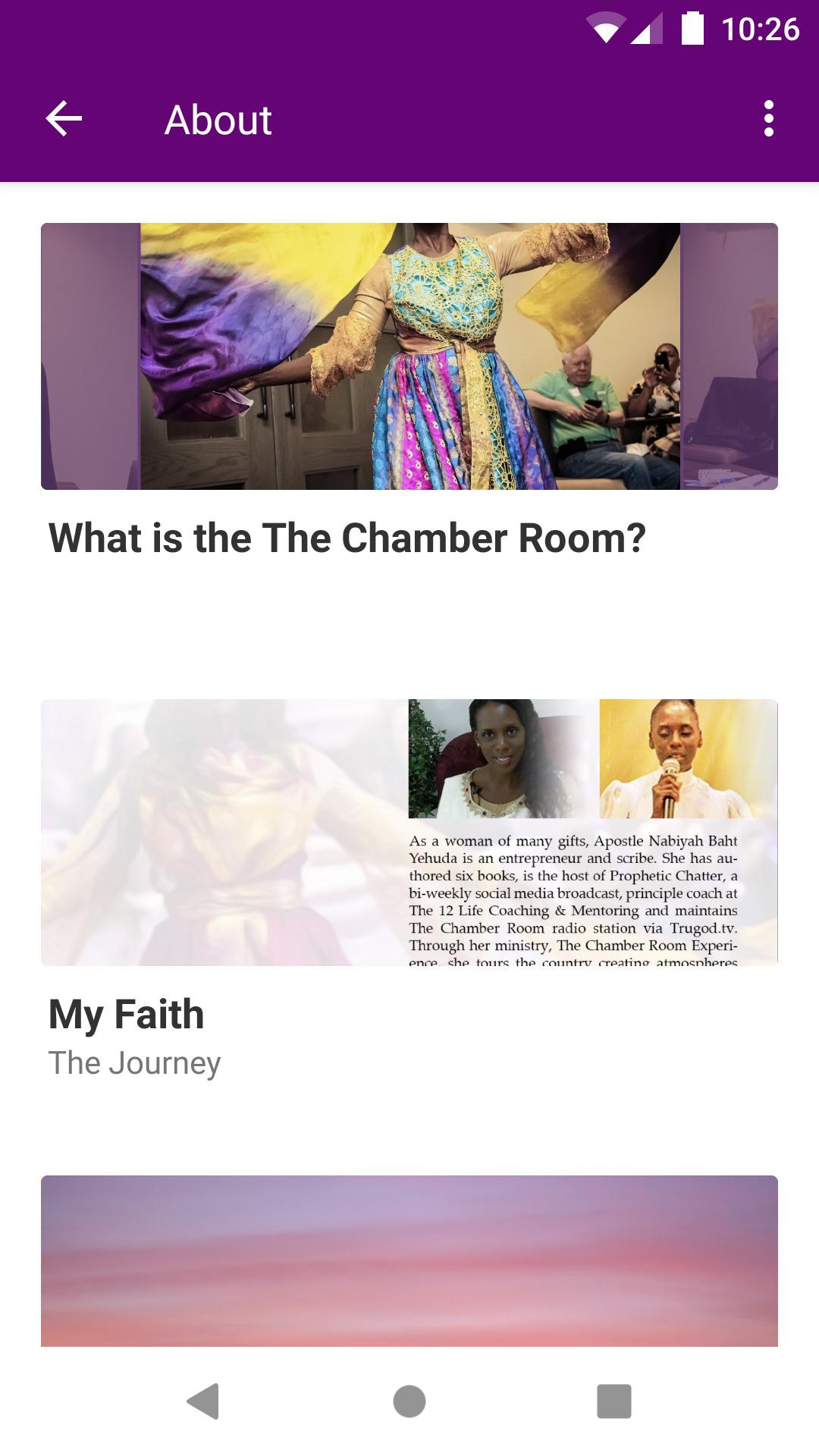Image resolution: width=819 pixels, height=1456 pixels.
Task: Show recent apps from the navigation bar
Action: point(613,1401)
